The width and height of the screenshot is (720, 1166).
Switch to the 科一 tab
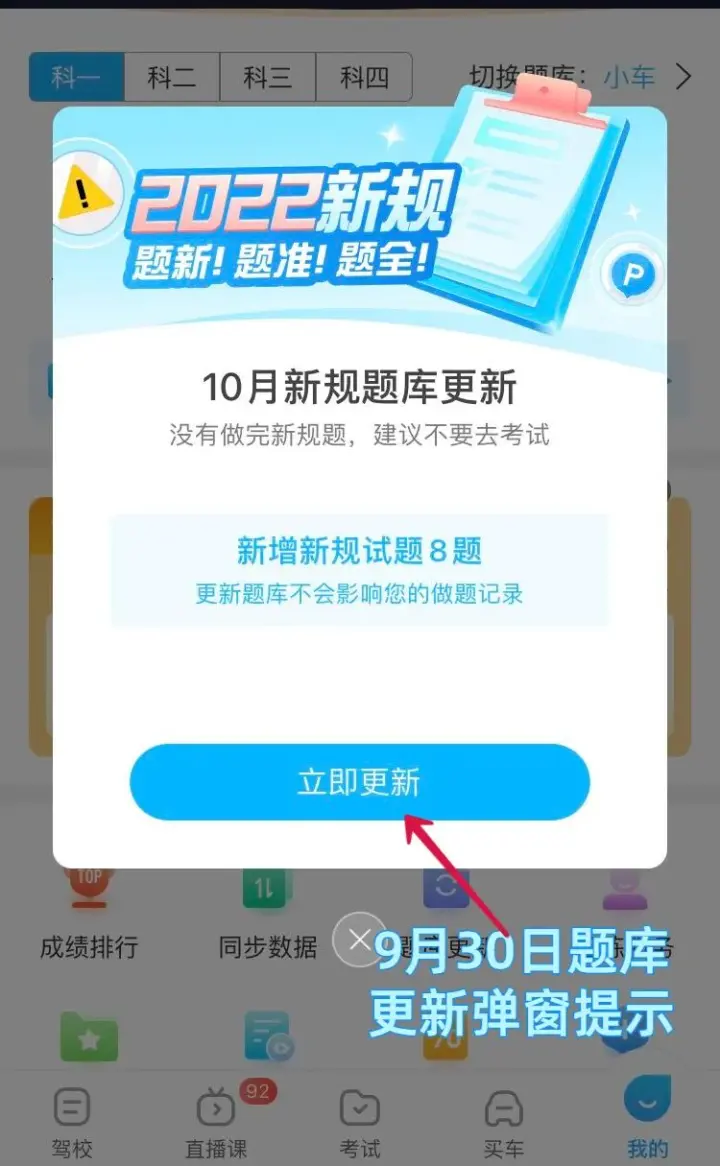(x=76, y=77)
